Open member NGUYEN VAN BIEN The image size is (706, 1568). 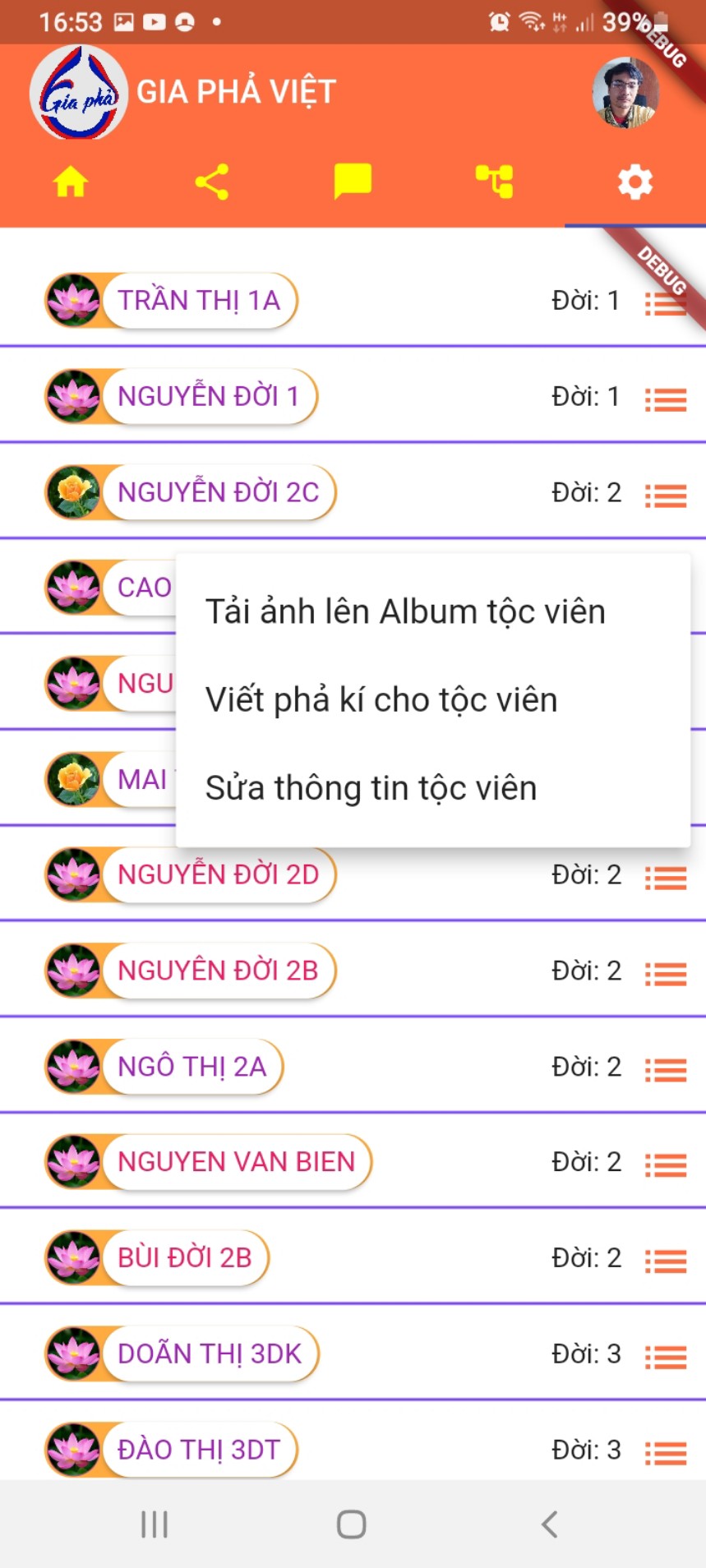click(236, 1162)
